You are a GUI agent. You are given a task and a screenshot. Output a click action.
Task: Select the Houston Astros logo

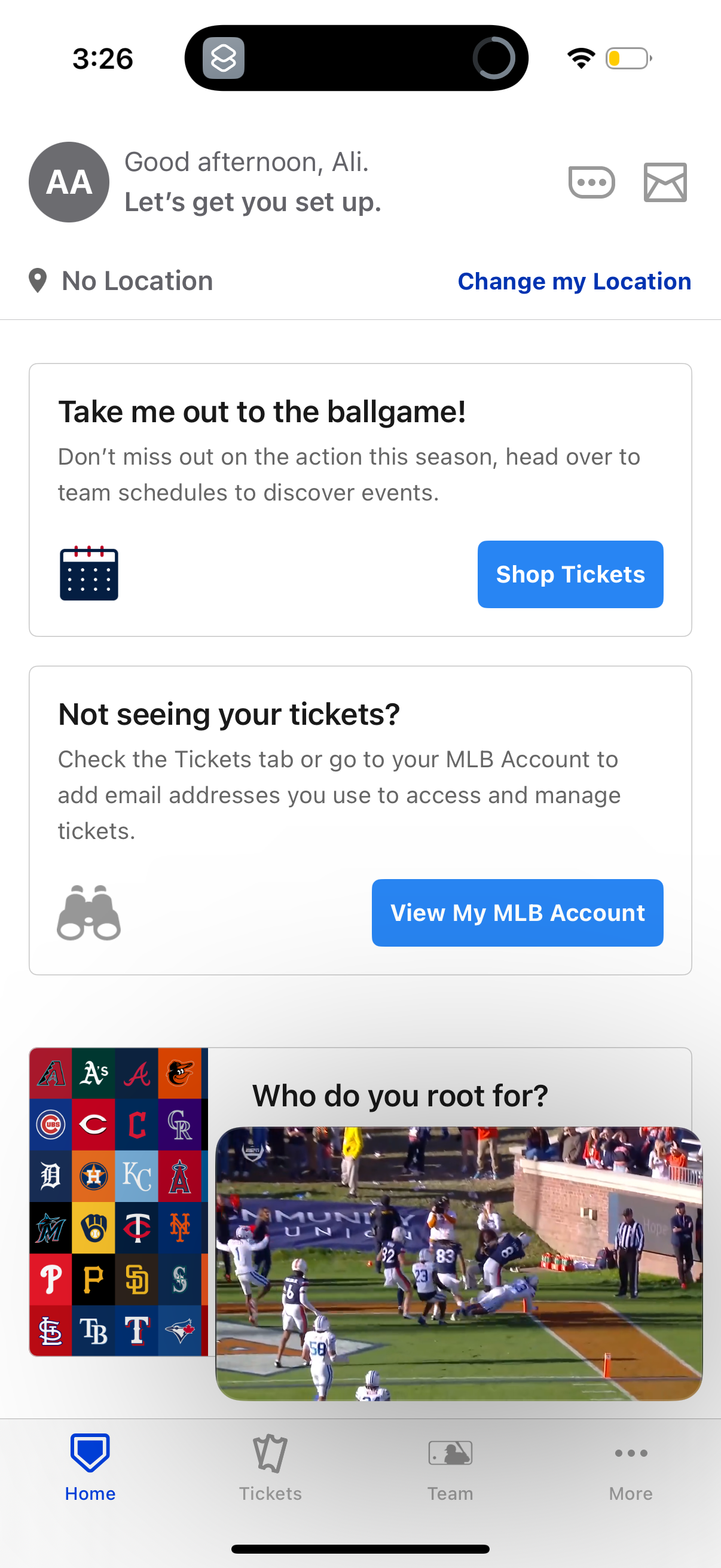pyautogui.click(x=93, y=1176)
